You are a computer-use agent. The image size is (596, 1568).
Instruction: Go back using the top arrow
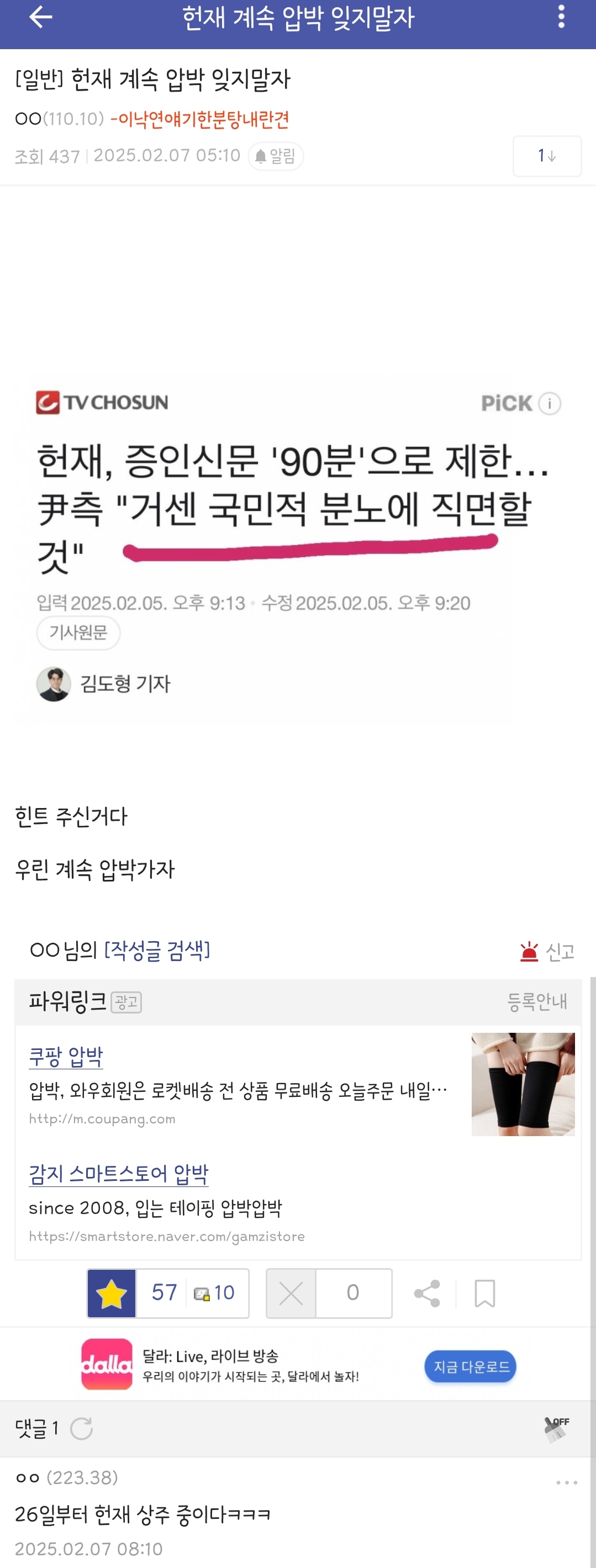(40, 17)
